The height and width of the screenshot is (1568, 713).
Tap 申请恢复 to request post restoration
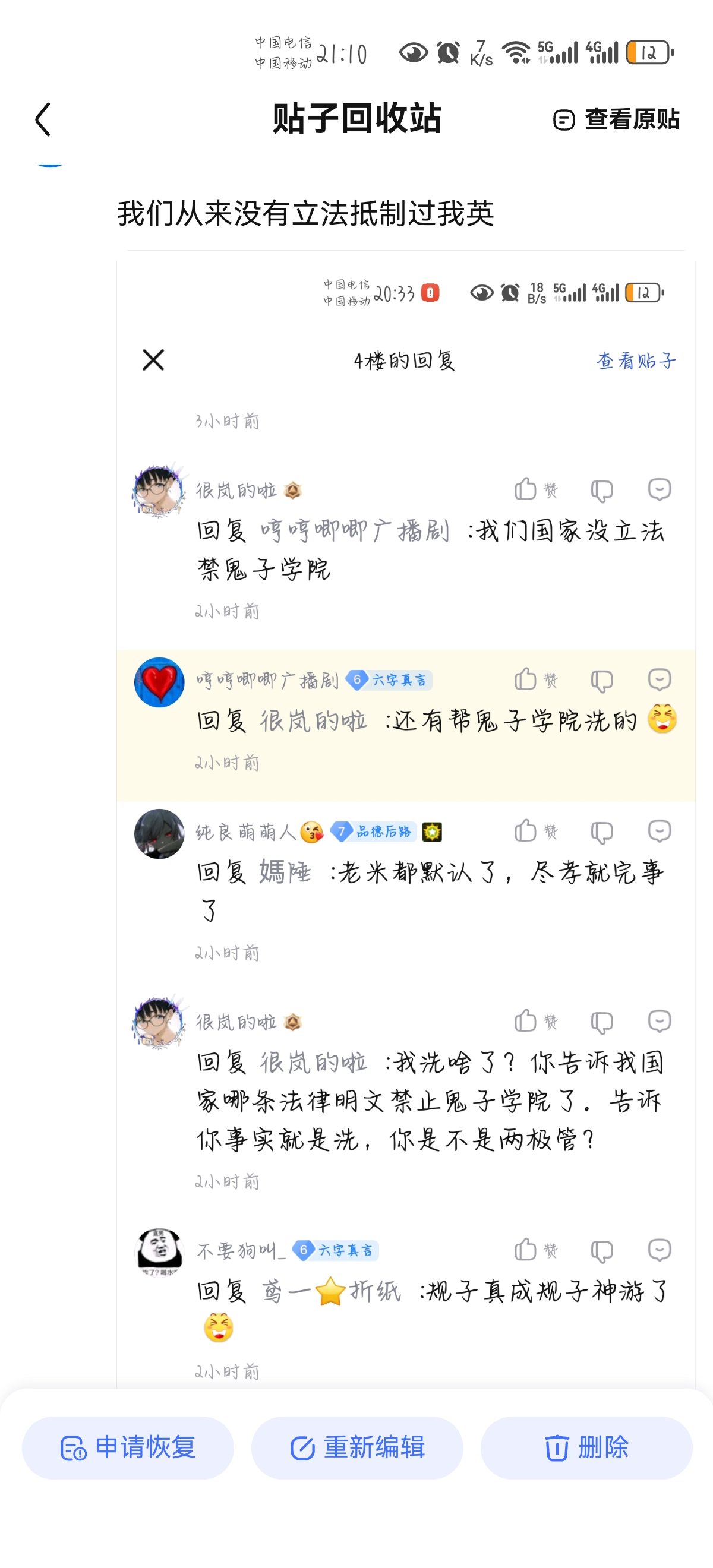128,1447
